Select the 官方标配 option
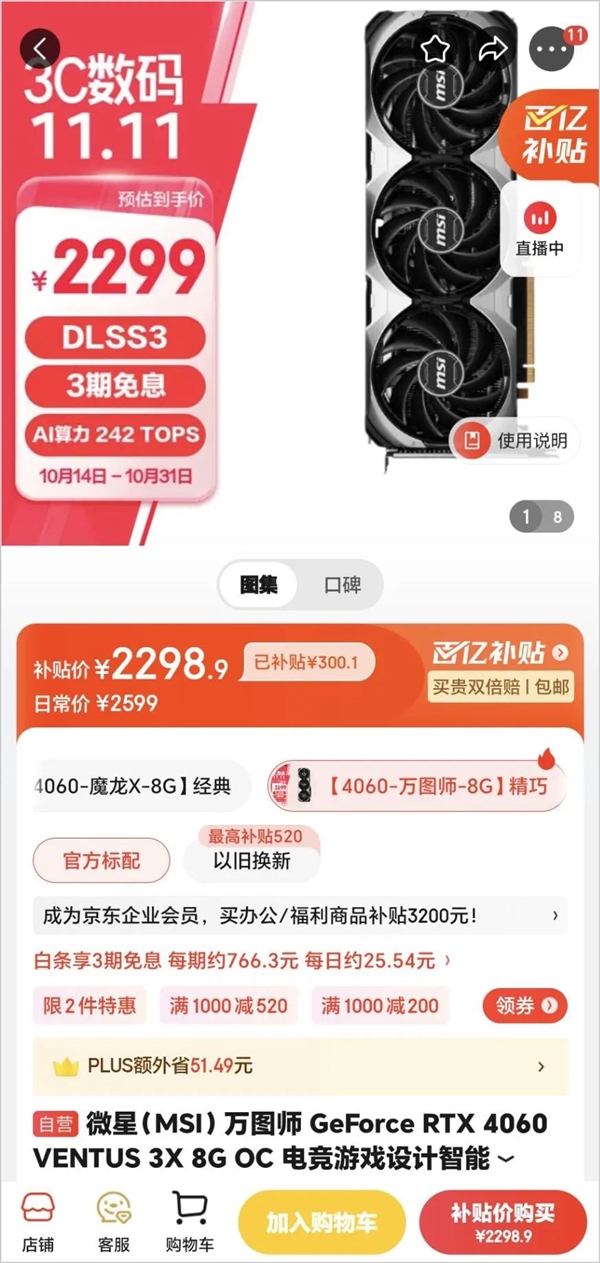The width and height of the screenshot is (600, 1263). tap(102, 860)
